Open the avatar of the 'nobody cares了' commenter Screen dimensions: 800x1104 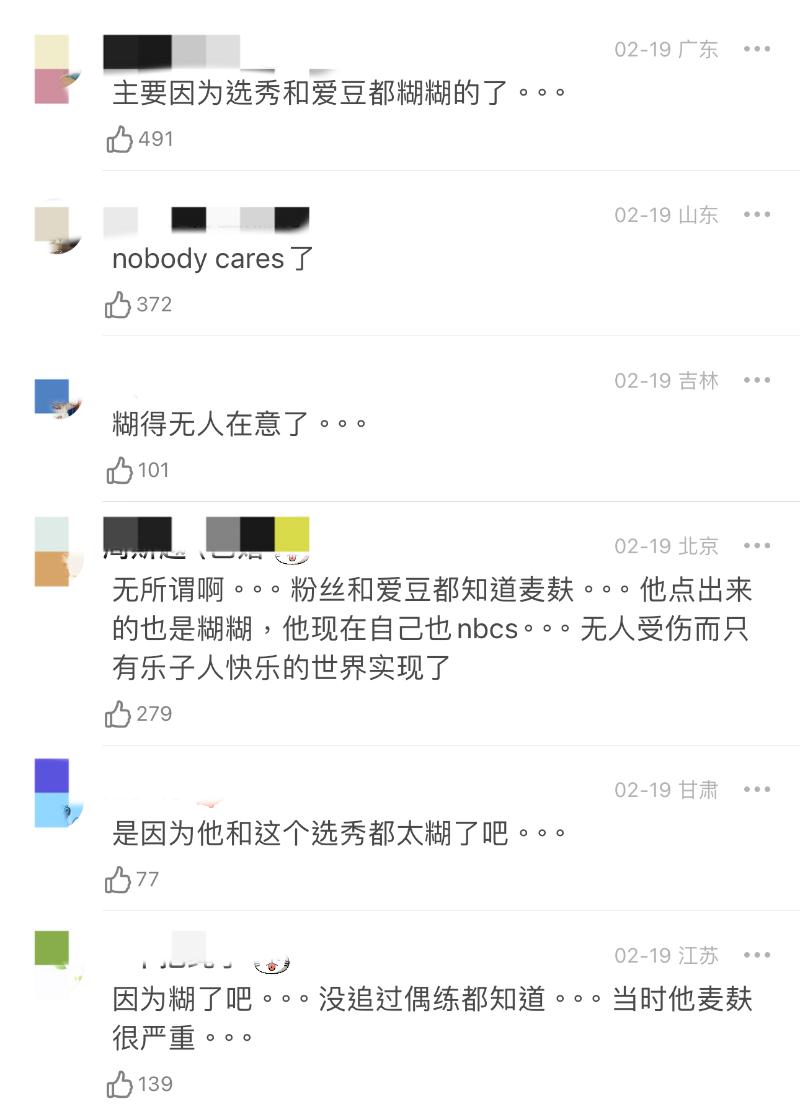click(x=55, y=229)
